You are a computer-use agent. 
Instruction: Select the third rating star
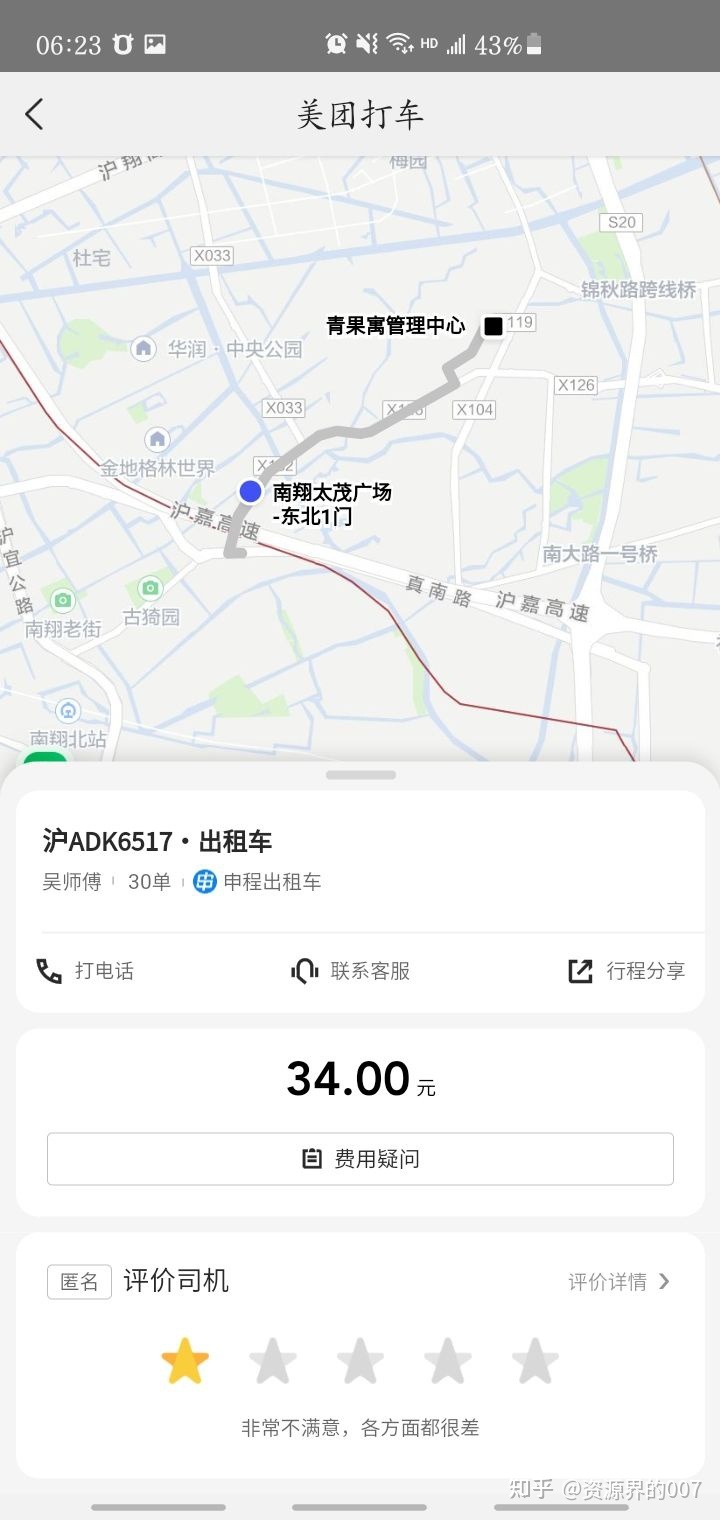pyautogui.click(x=360, y=1361)
